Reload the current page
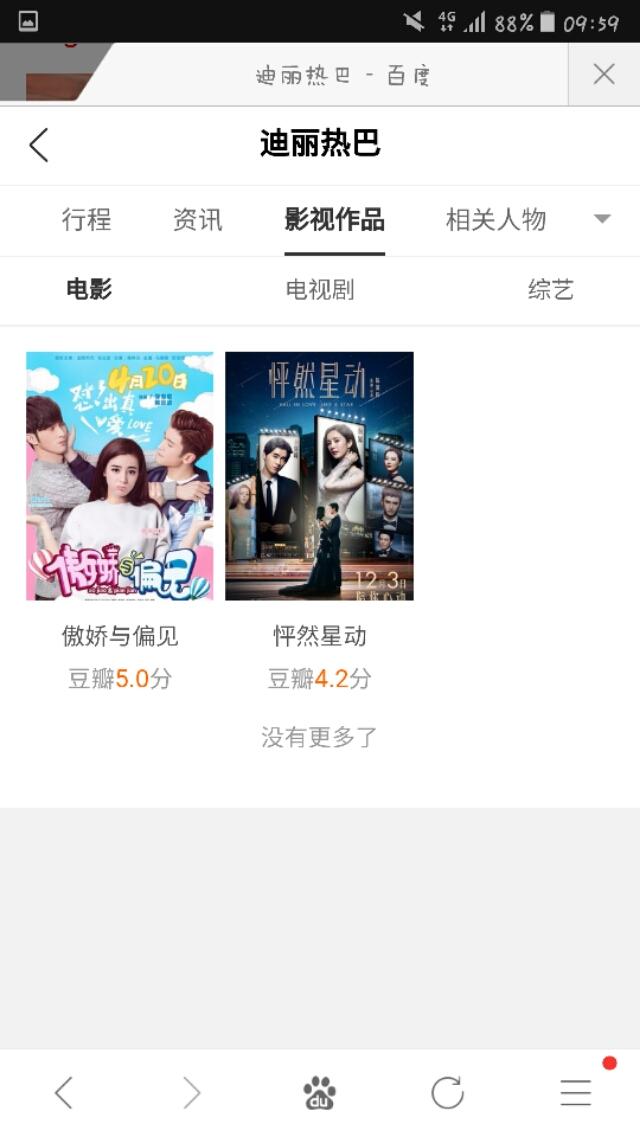 447,1093
